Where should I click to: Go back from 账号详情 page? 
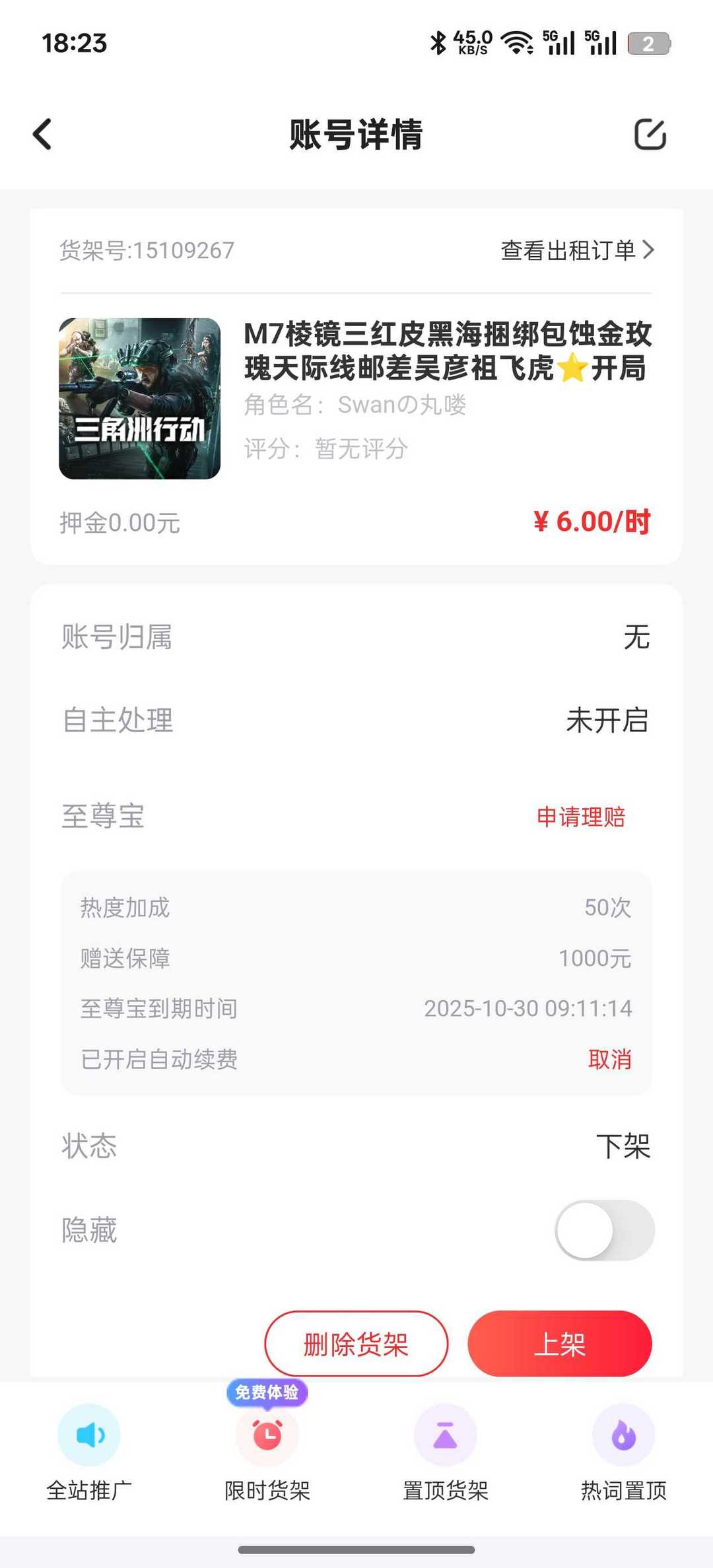pos(43,135)
